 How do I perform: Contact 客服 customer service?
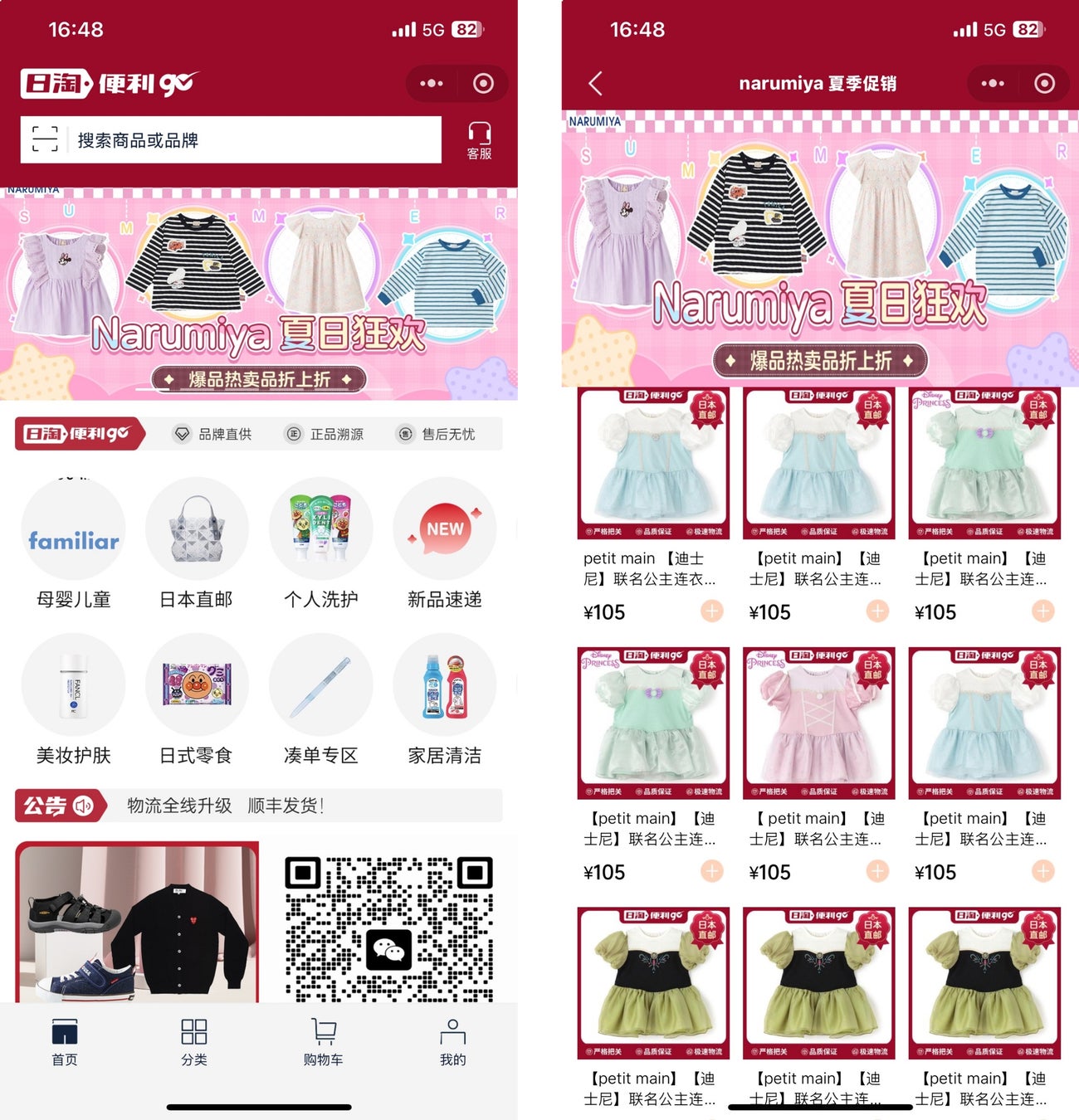(479, 141)
